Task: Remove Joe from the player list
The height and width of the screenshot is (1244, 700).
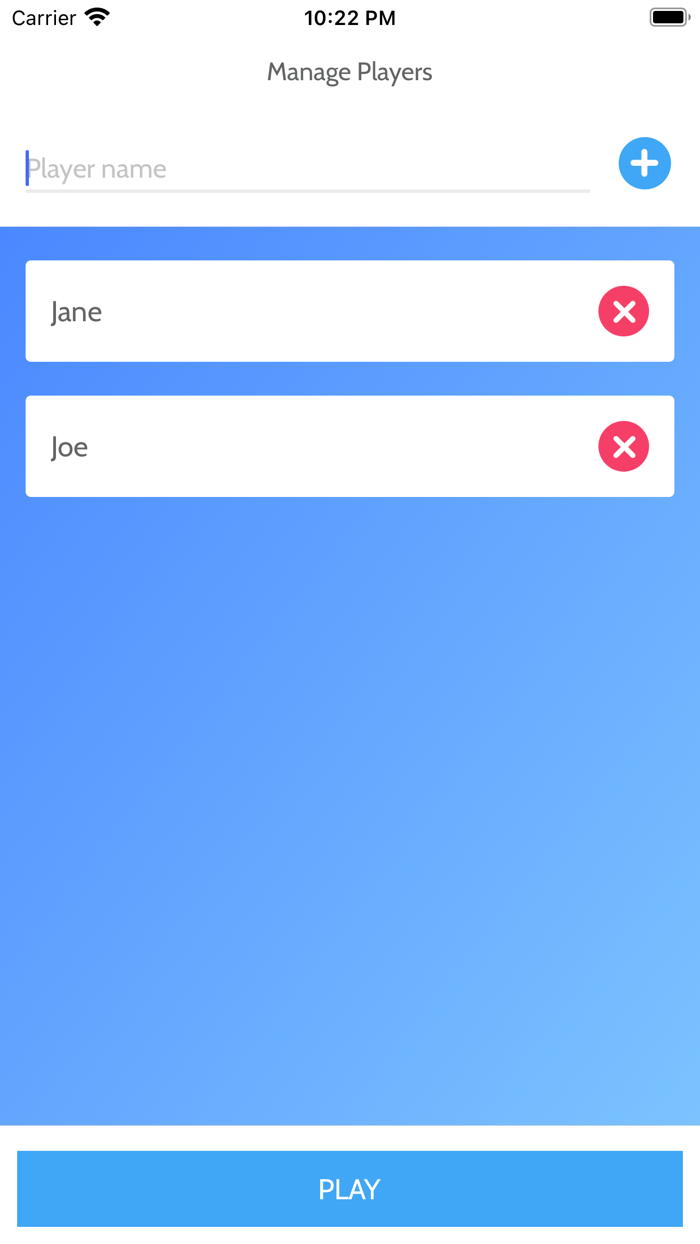Action: click(623, 446)
